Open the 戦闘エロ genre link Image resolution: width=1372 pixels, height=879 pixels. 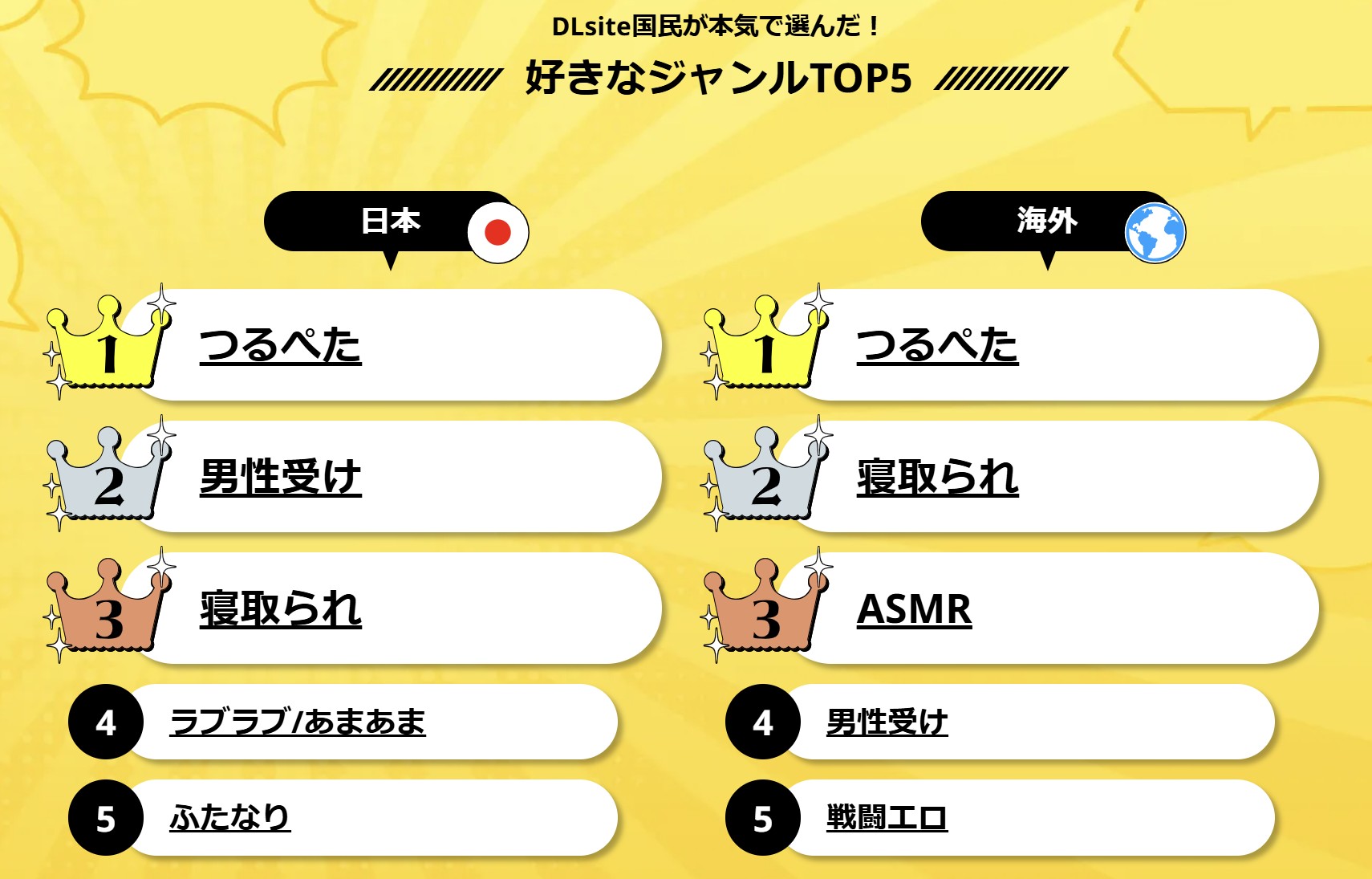coord(887,818)
